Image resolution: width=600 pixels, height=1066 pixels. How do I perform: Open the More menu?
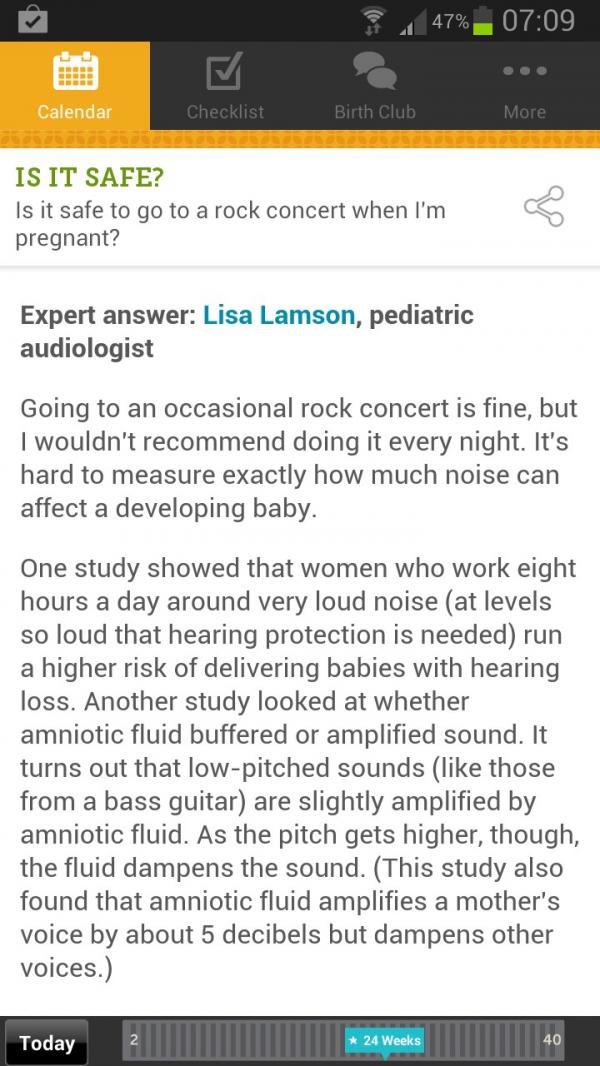525,86
